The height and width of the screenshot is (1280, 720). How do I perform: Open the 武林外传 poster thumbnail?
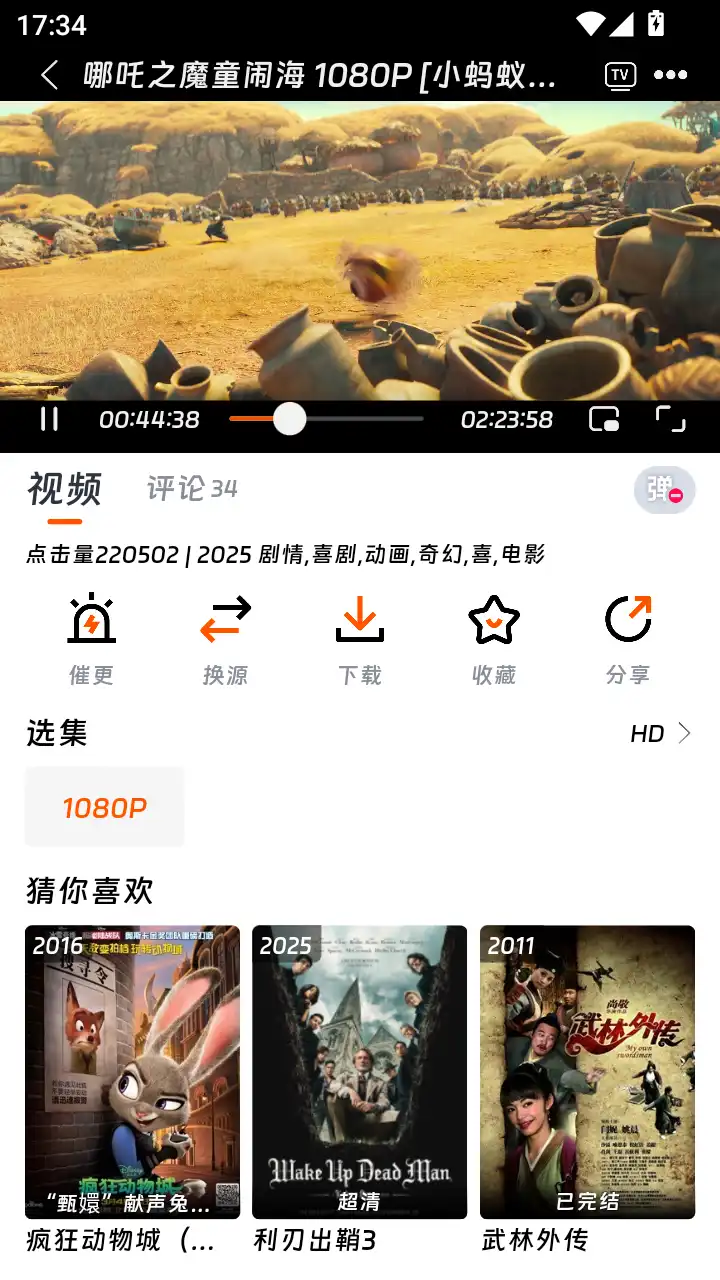click(x=587, y=1072)
